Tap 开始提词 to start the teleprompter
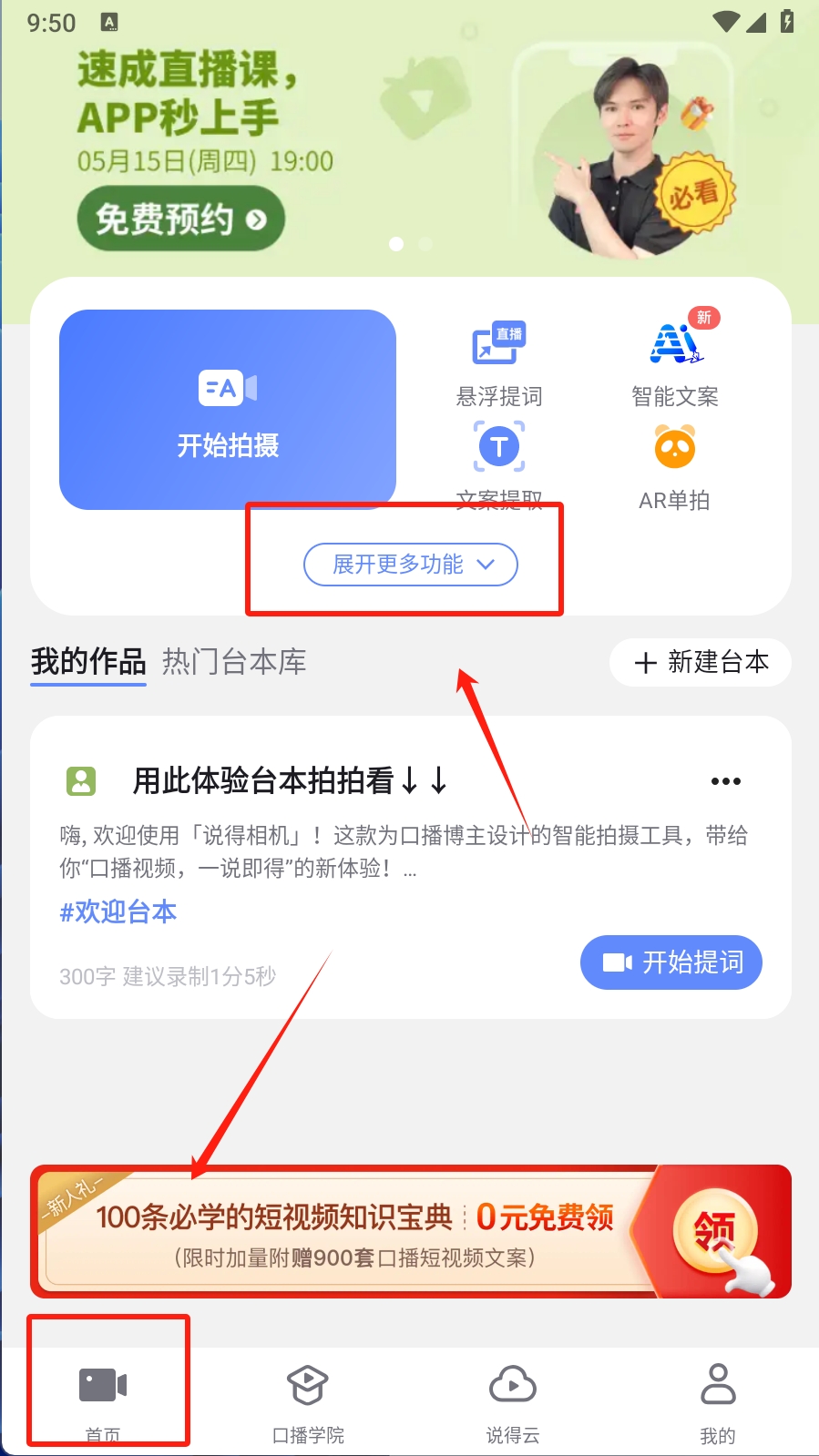 pyautogui.click(x=671, y=962)
